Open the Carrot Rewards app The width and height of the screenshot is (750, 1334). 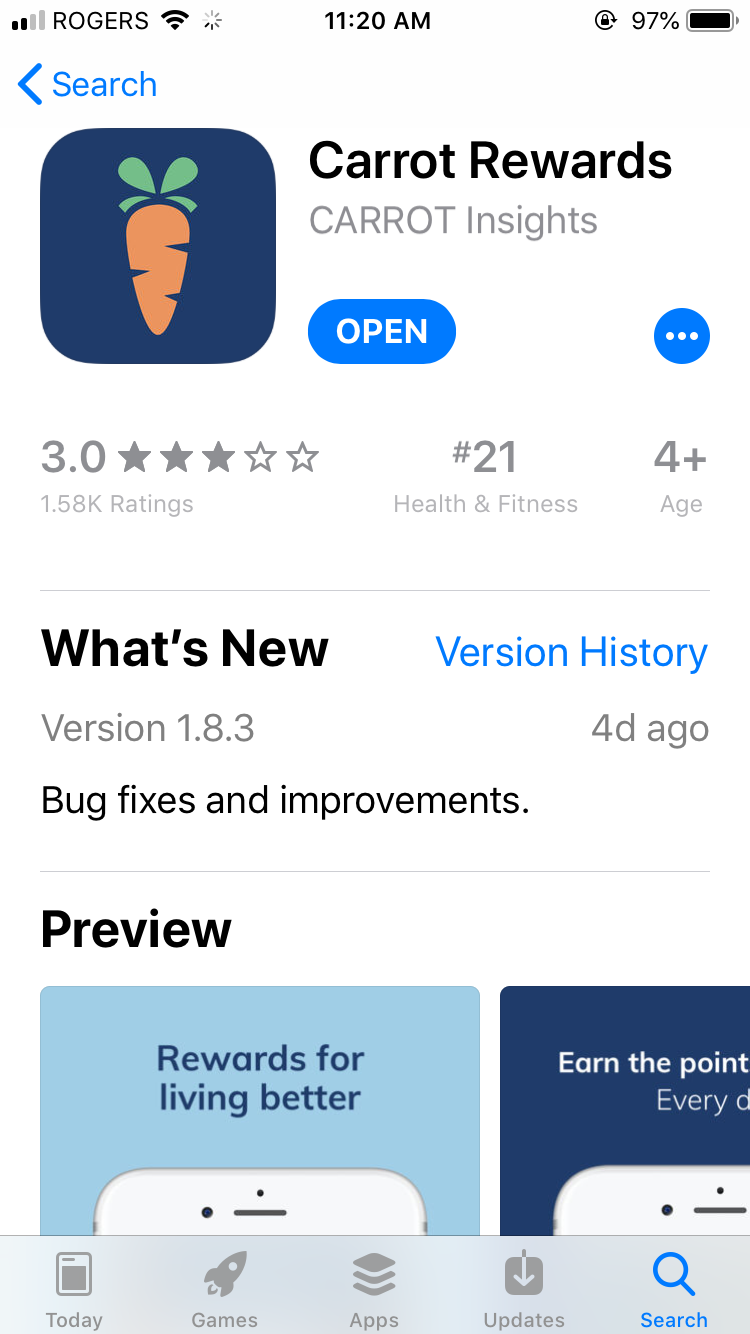[381, 332]
